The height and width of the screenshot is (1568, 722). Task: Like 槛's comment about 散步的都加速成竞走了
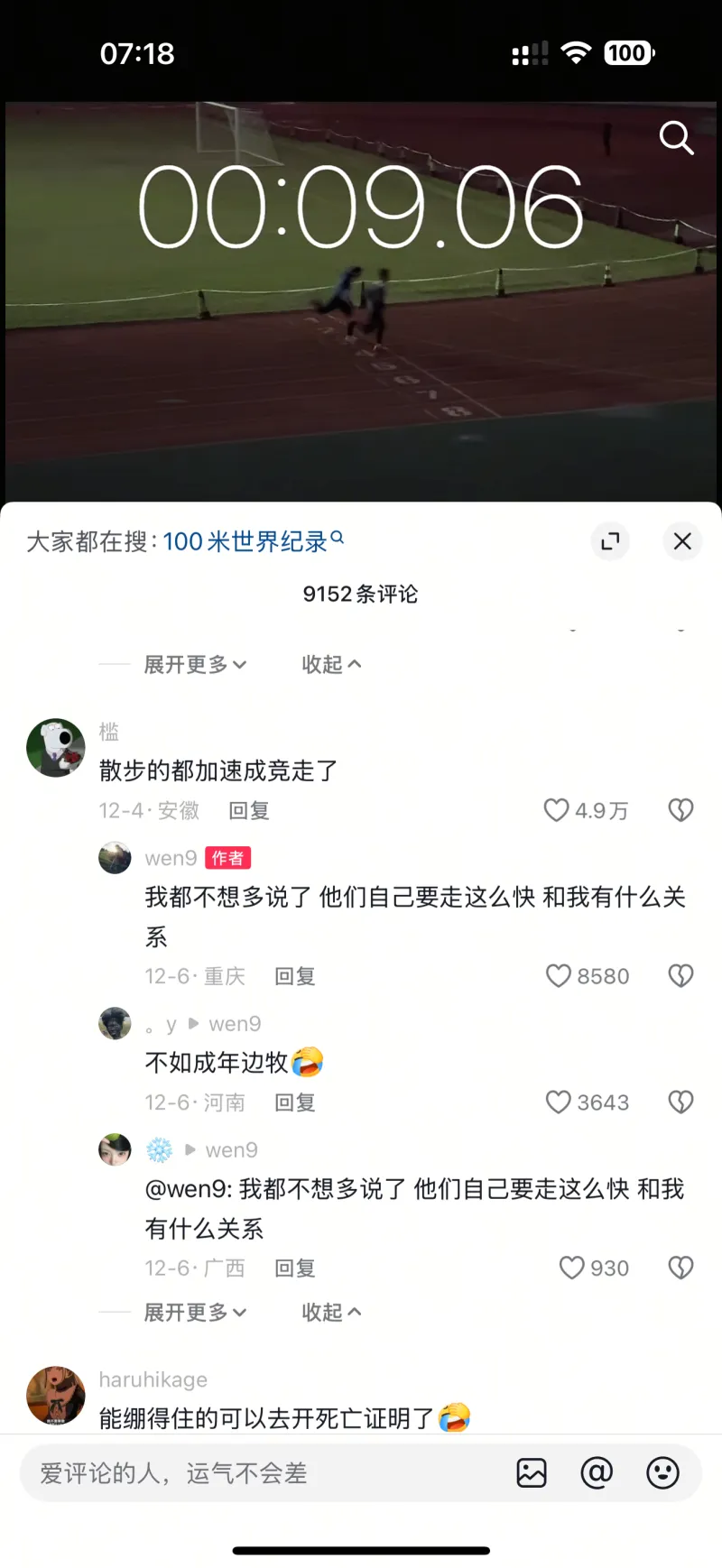click(x=557, y=810)
